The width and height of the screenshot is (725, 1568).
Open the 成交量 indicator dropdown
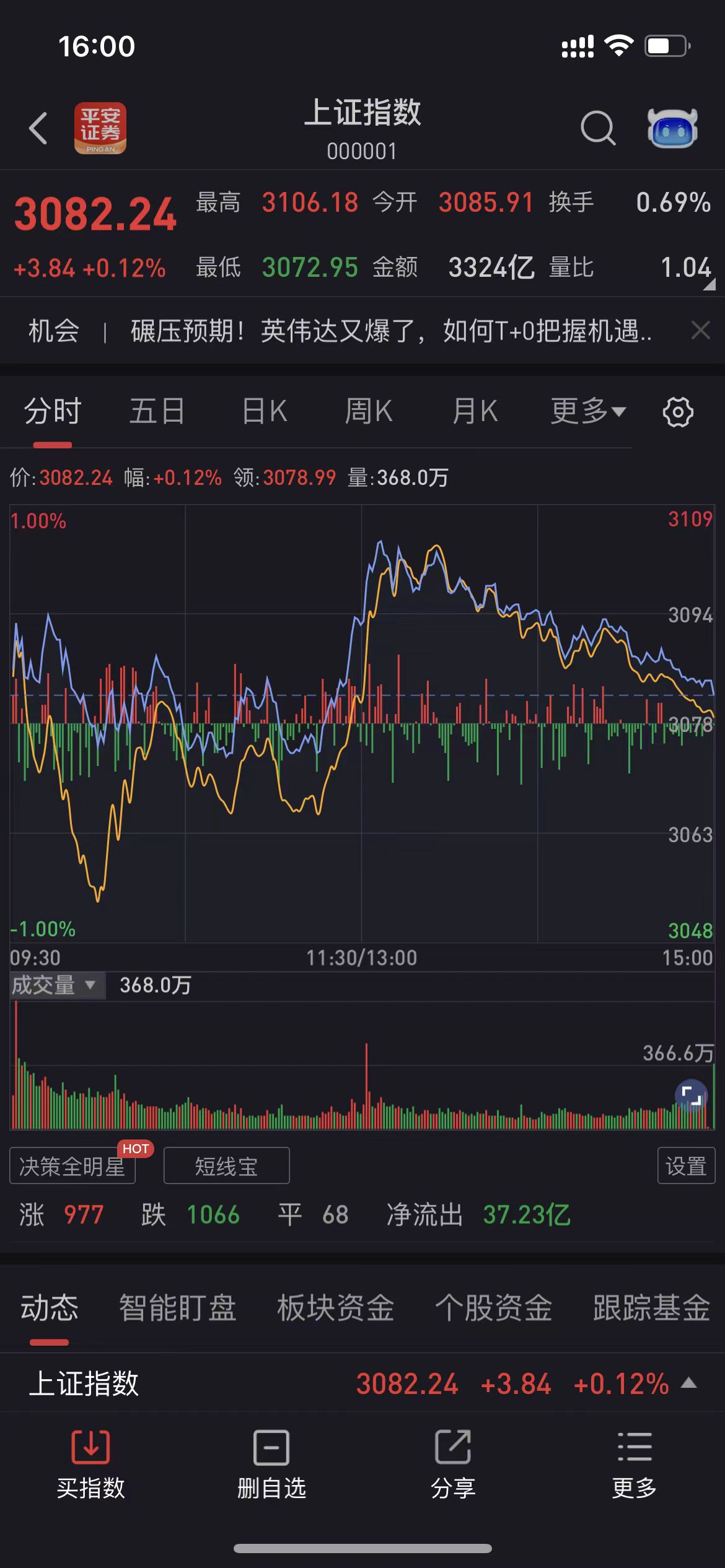point(56,984)
